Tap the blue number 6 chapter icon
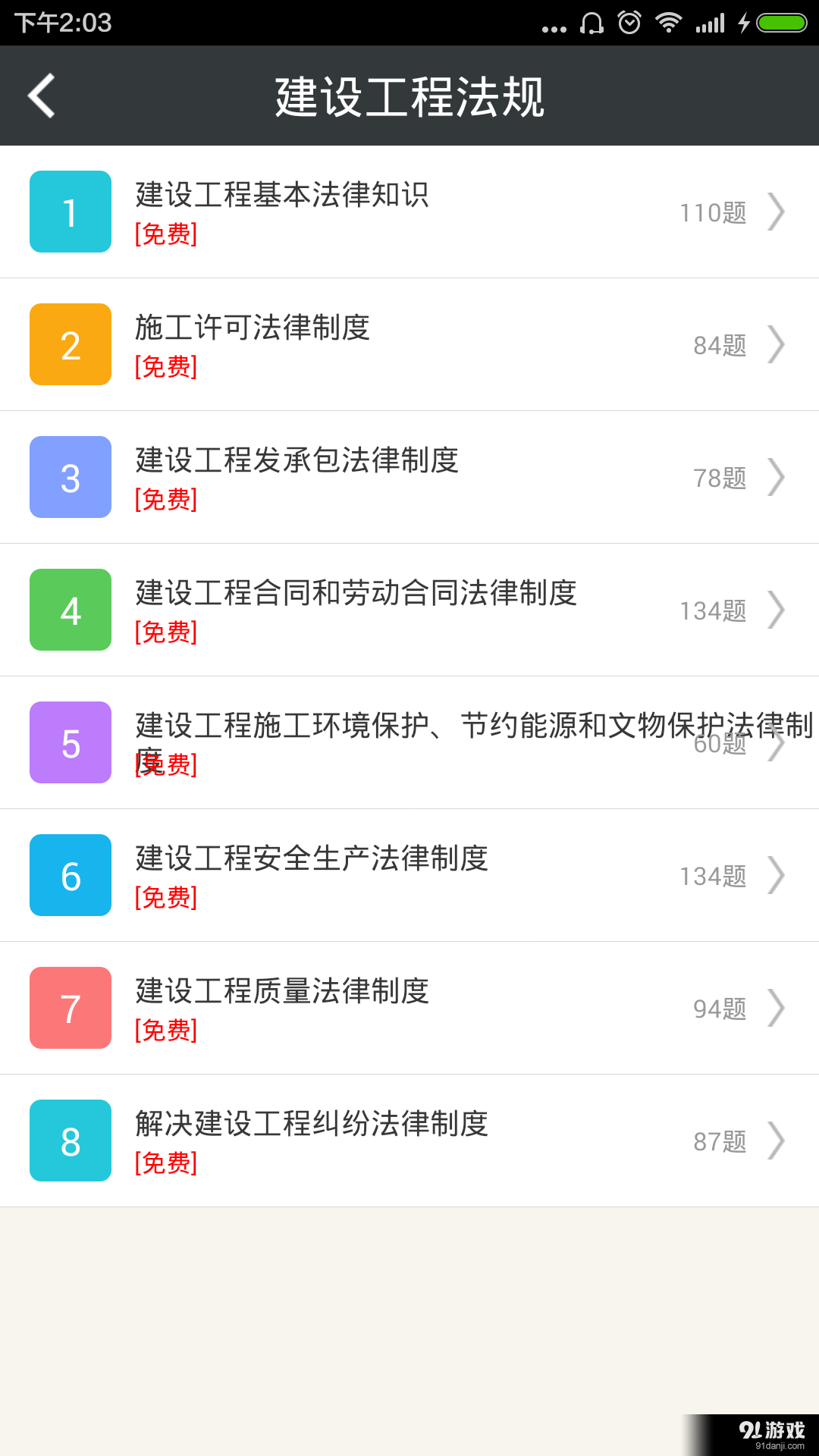 coord(70,875)
